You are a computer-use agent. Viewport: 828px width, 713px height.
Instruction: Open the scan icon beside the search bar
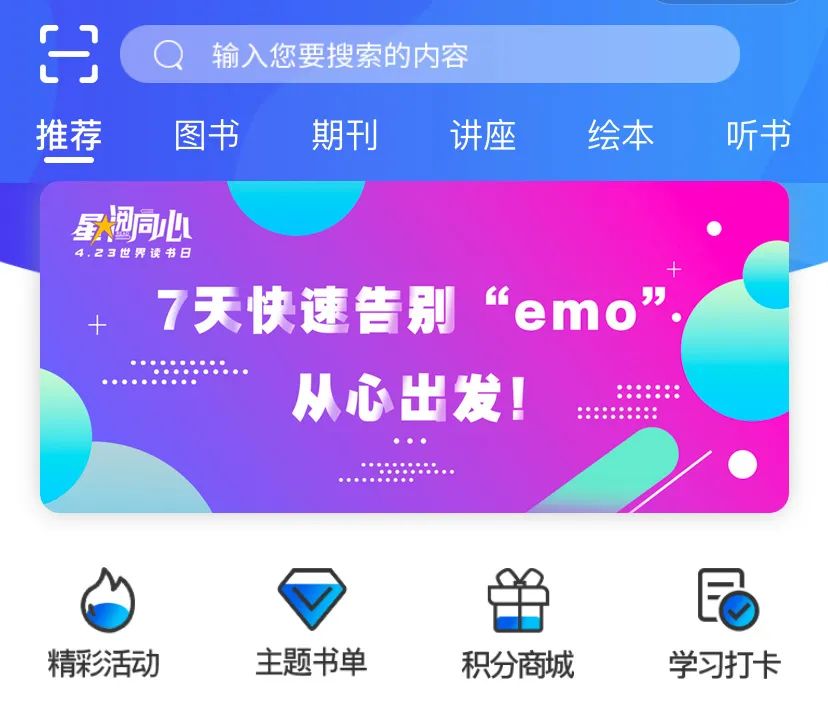[69, 54]
